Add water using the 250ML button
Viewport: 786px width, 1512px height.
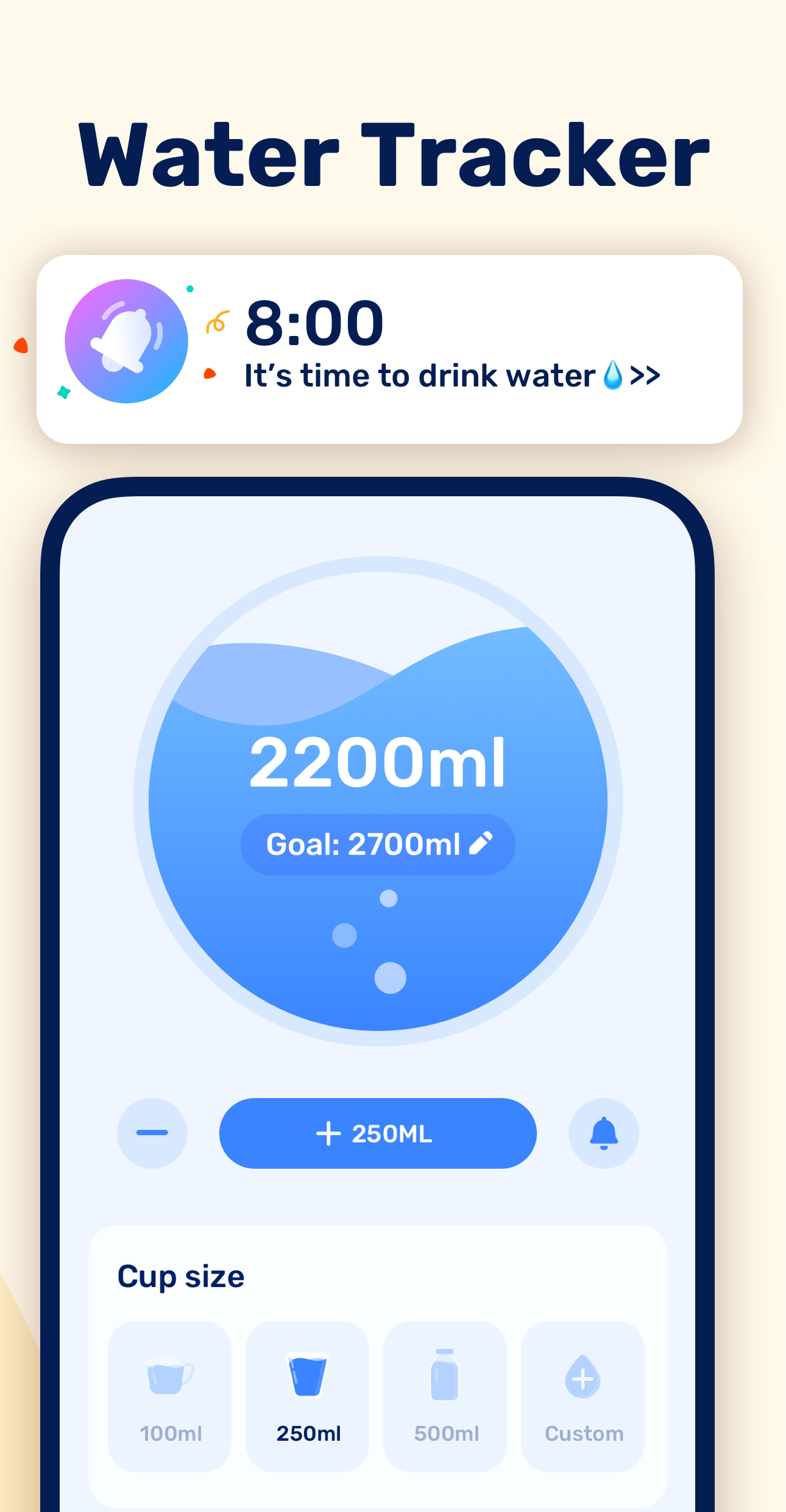378,1133
